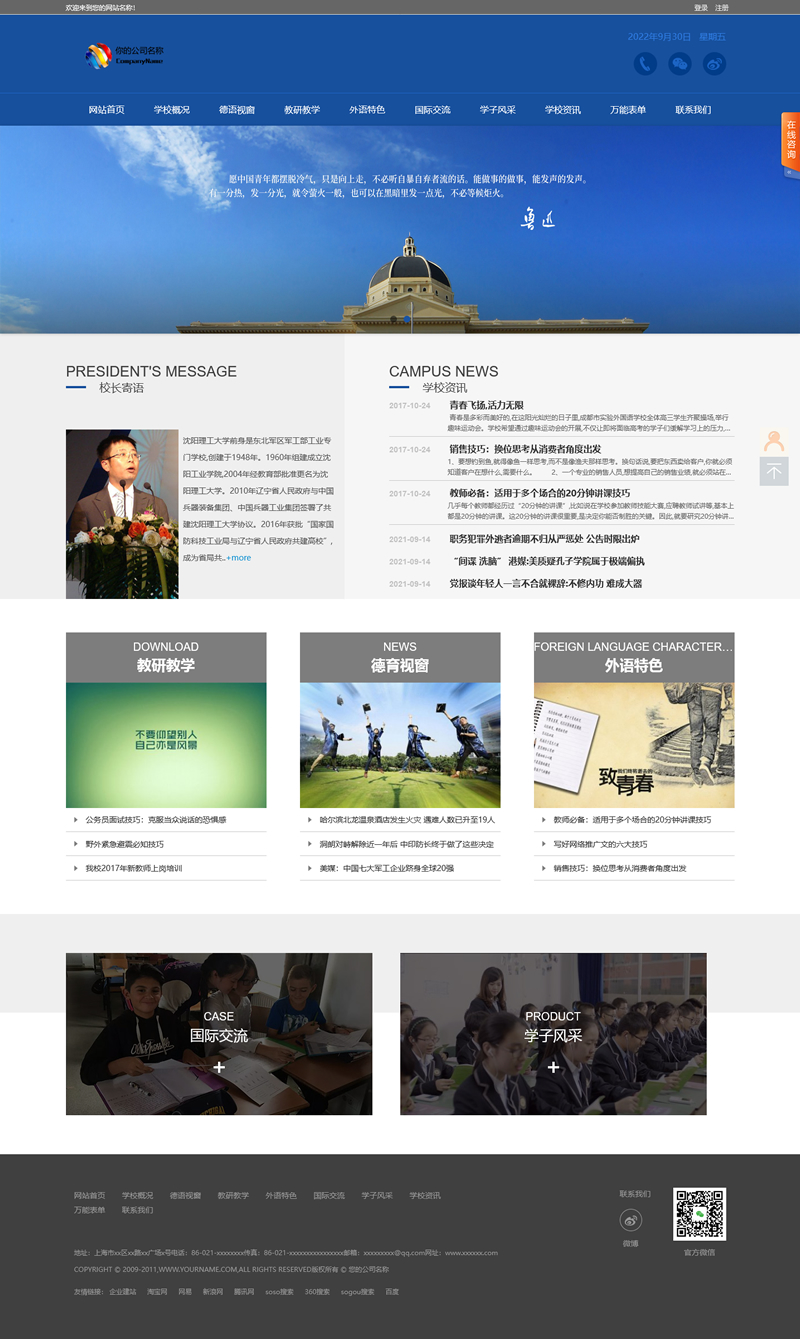Open list item 野外紧急避震必知技巧

point(125,844)
